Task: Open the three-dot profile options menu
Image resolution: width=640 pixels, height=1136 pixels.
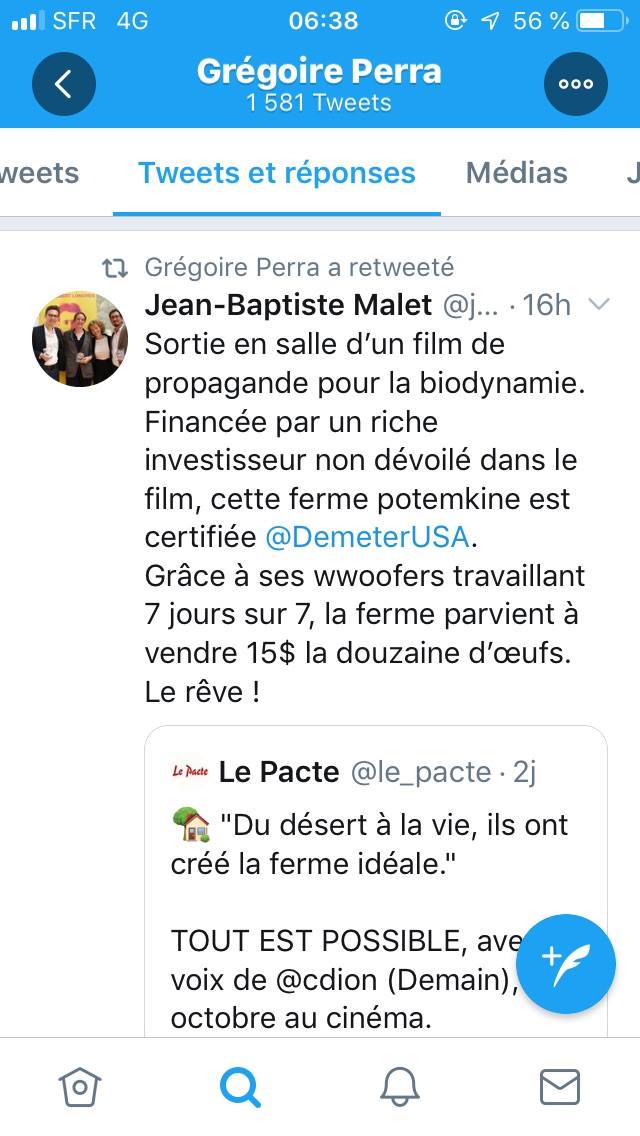Action: point(576,84)
